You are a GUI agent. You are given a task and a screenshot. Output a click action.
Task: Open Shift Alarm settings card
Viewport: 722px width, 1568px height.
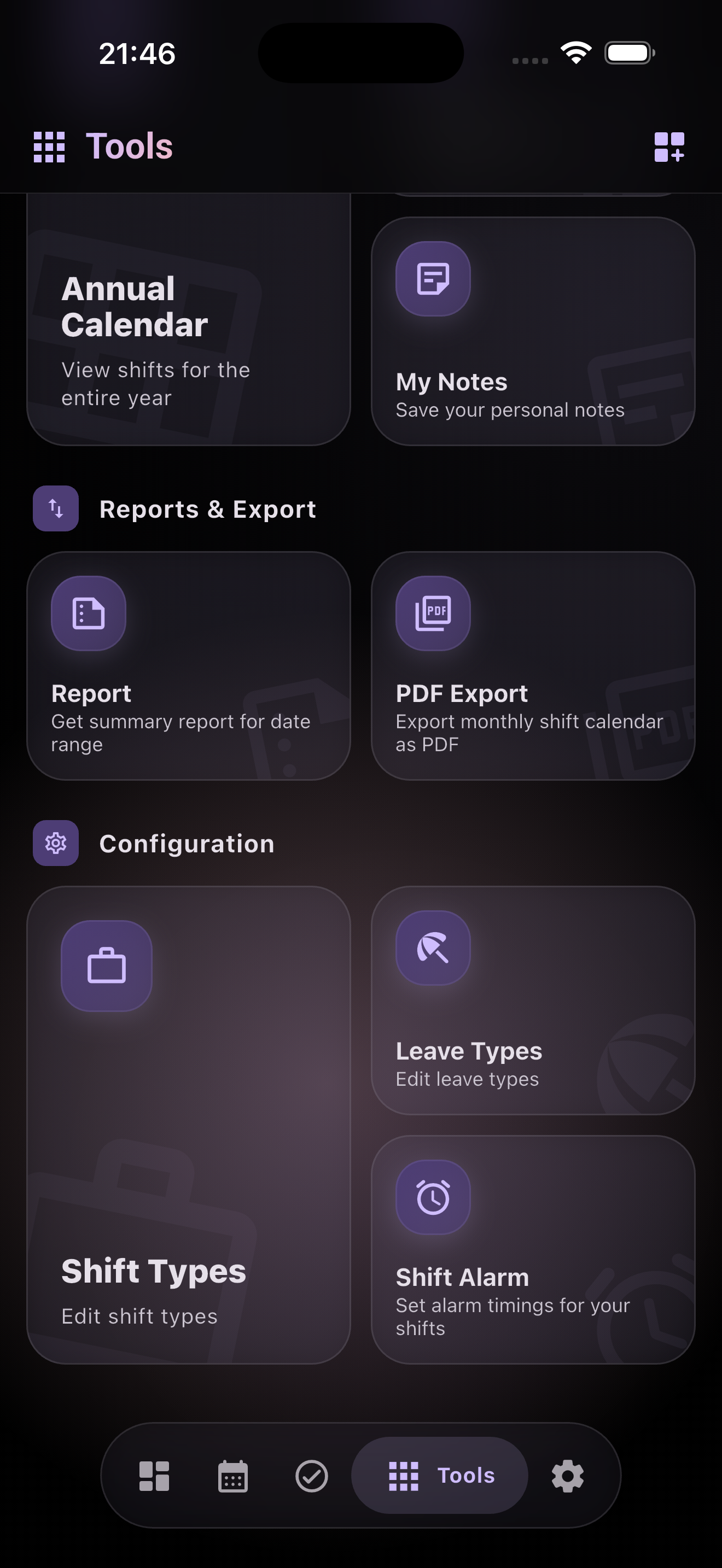533,1250
